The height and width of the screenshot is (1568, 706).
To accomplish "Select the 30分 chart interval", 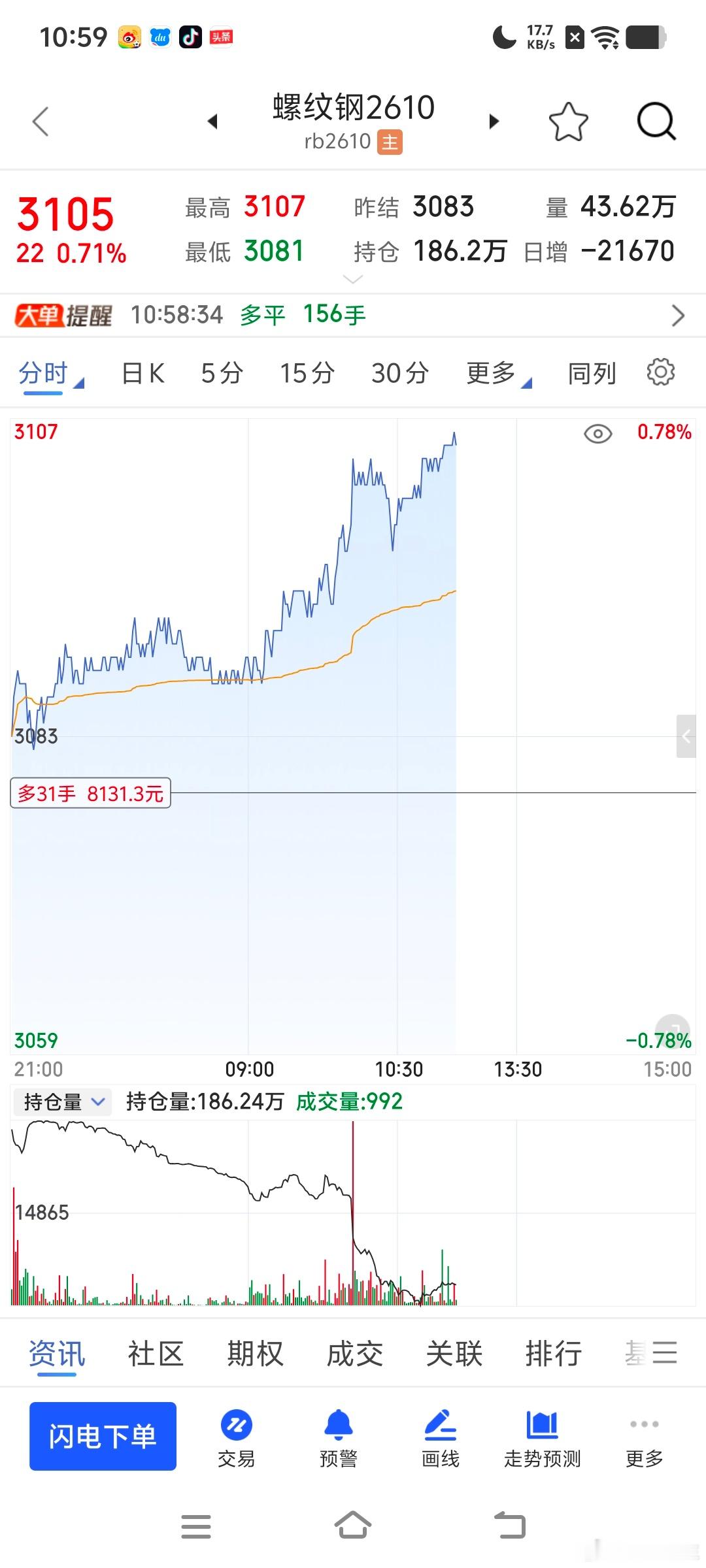I will [x=400, y=374].
